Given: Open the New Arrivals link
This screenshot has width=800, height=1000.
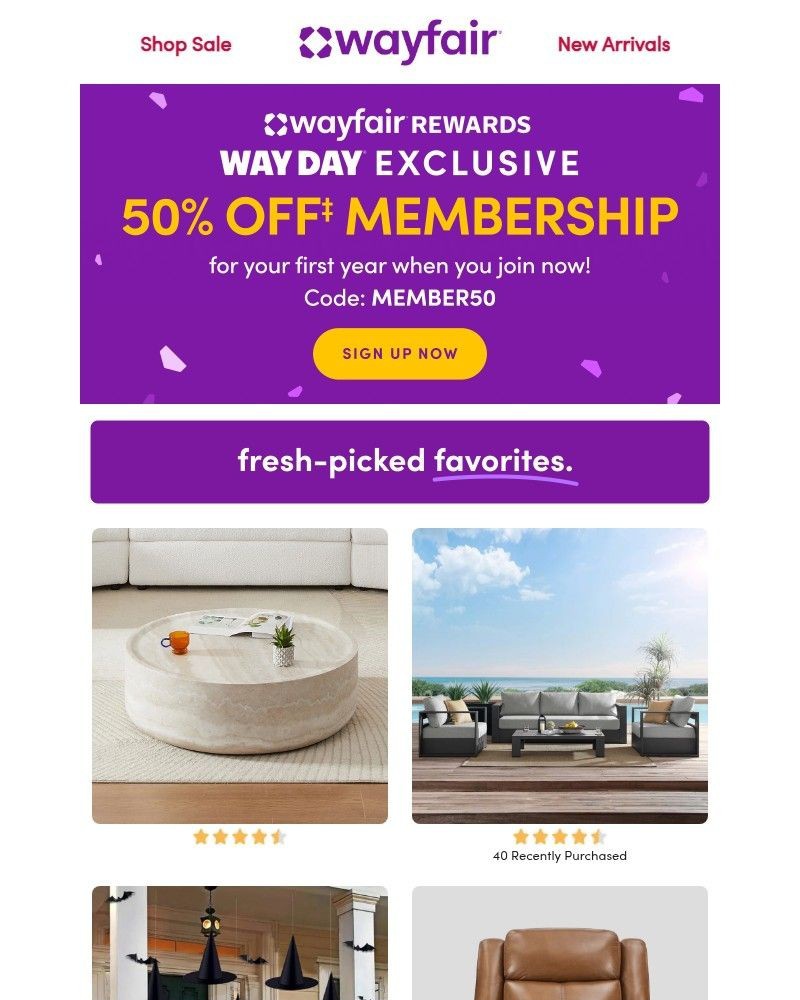Looking at the screenshot, I should 613,44.
